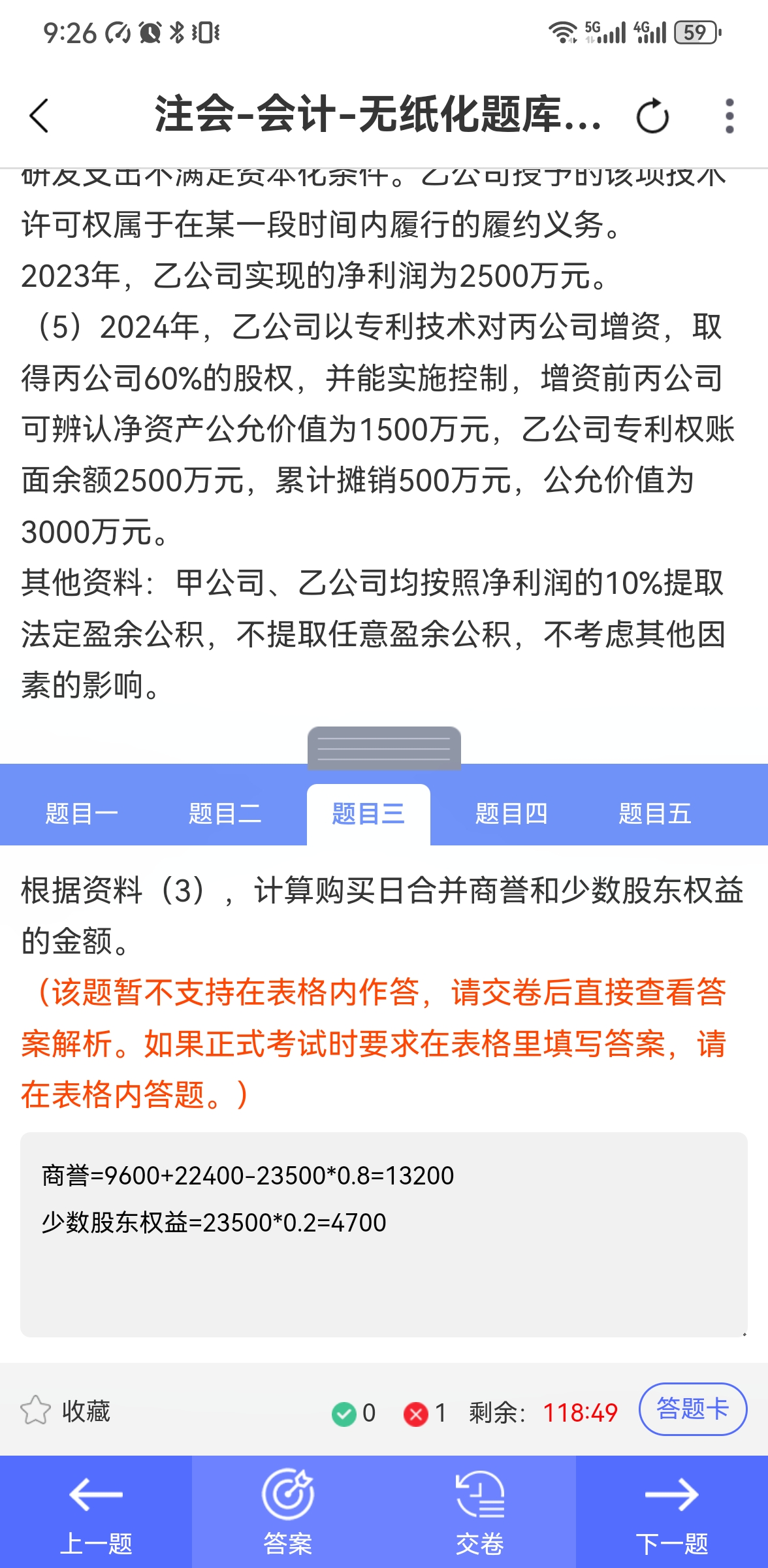Select the 题目三 tab
Image resolution: width=768 pixels, height=1568 pixels.
[x=368, y=814]
